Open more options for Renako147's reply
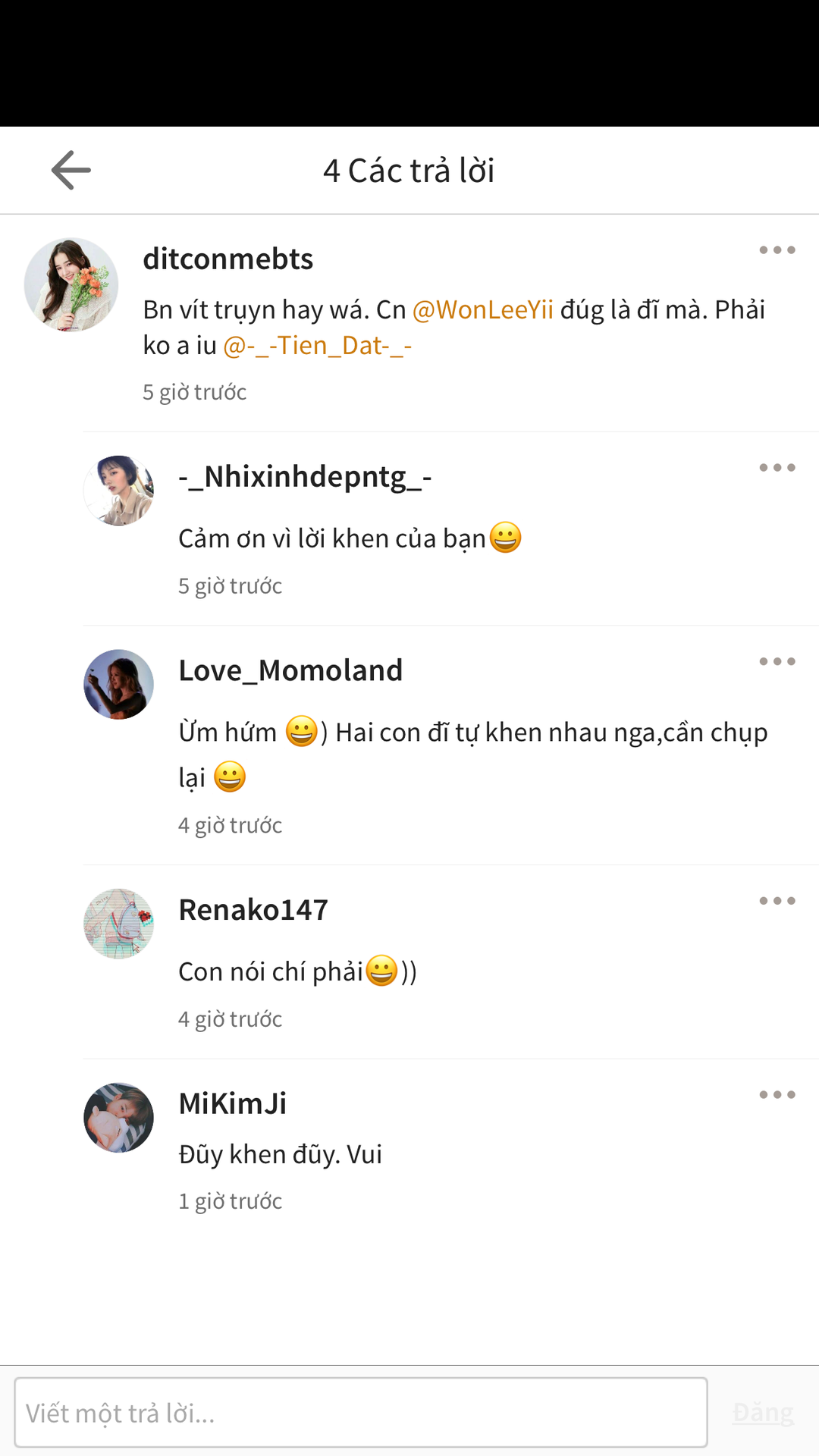Image resolution: width=819 pixels, height=1456 pixels. [777, 901]
